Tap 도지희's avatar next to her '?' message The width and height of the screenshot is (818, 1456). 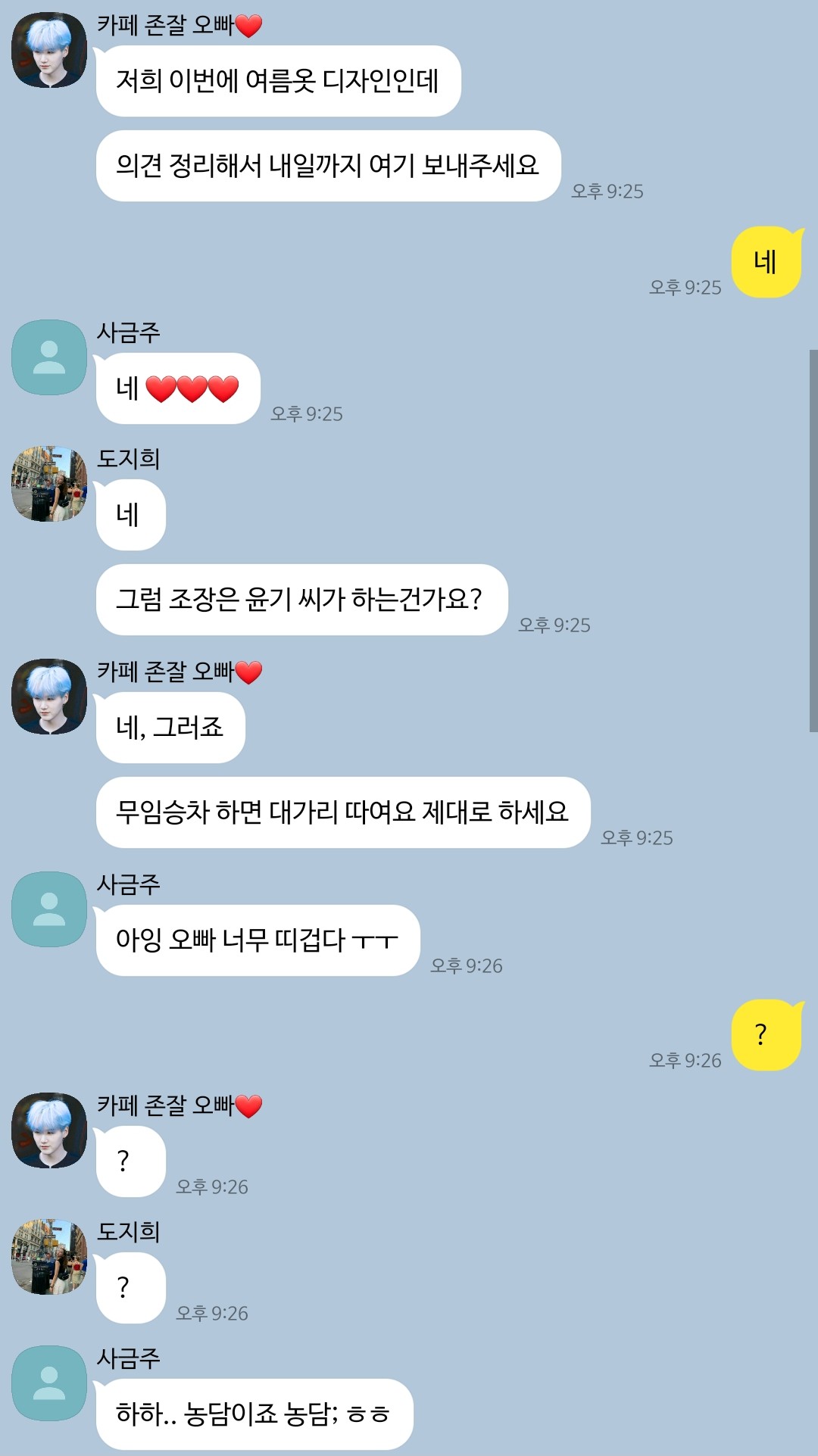pos(49,1257)
